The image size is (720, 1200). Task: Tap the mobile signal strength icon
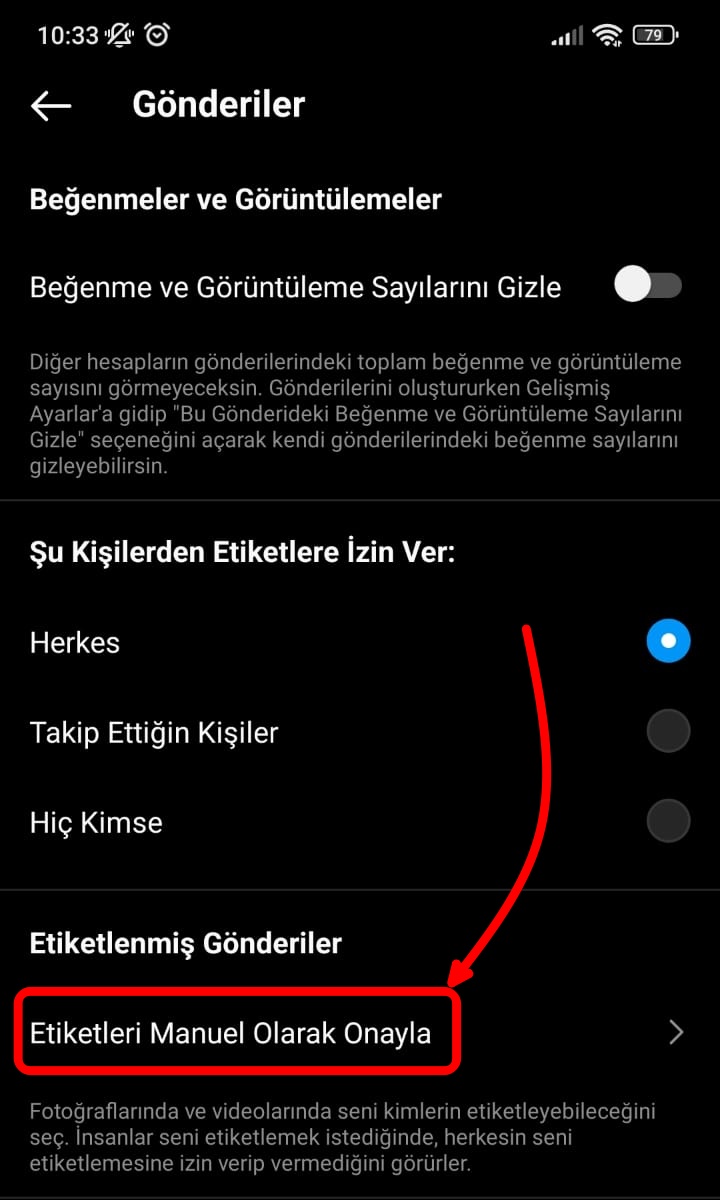567,35
